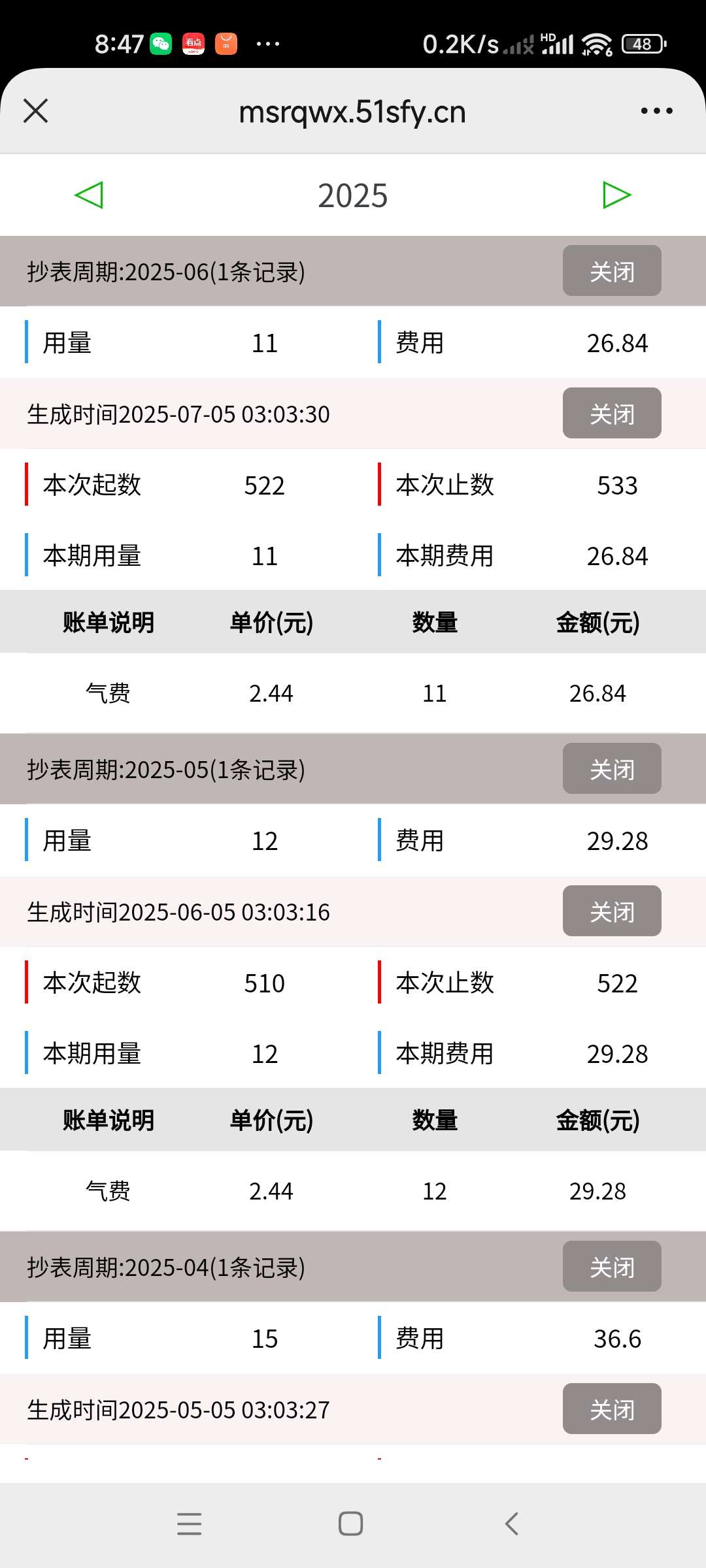706x1568 pixels.
Task: Go to next year with right arrow
Action: click(x=616, y=195)
